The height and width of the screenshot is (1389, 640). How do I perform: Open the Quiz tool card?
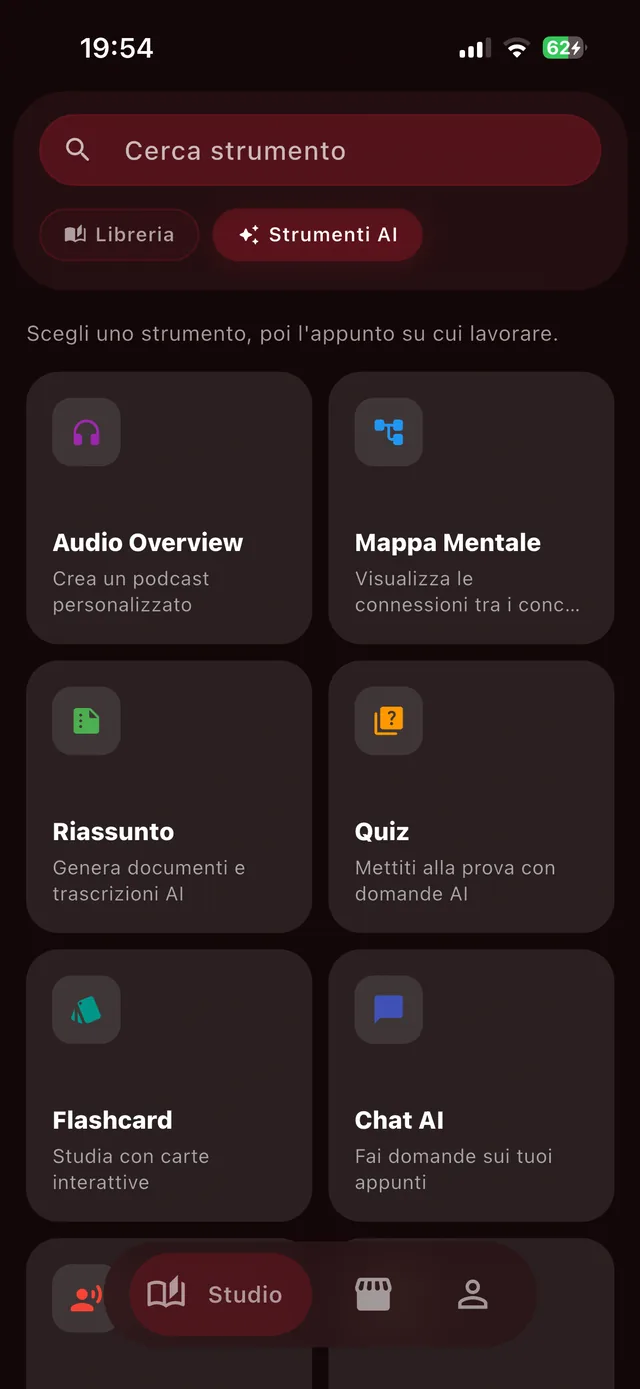point(471,797)
